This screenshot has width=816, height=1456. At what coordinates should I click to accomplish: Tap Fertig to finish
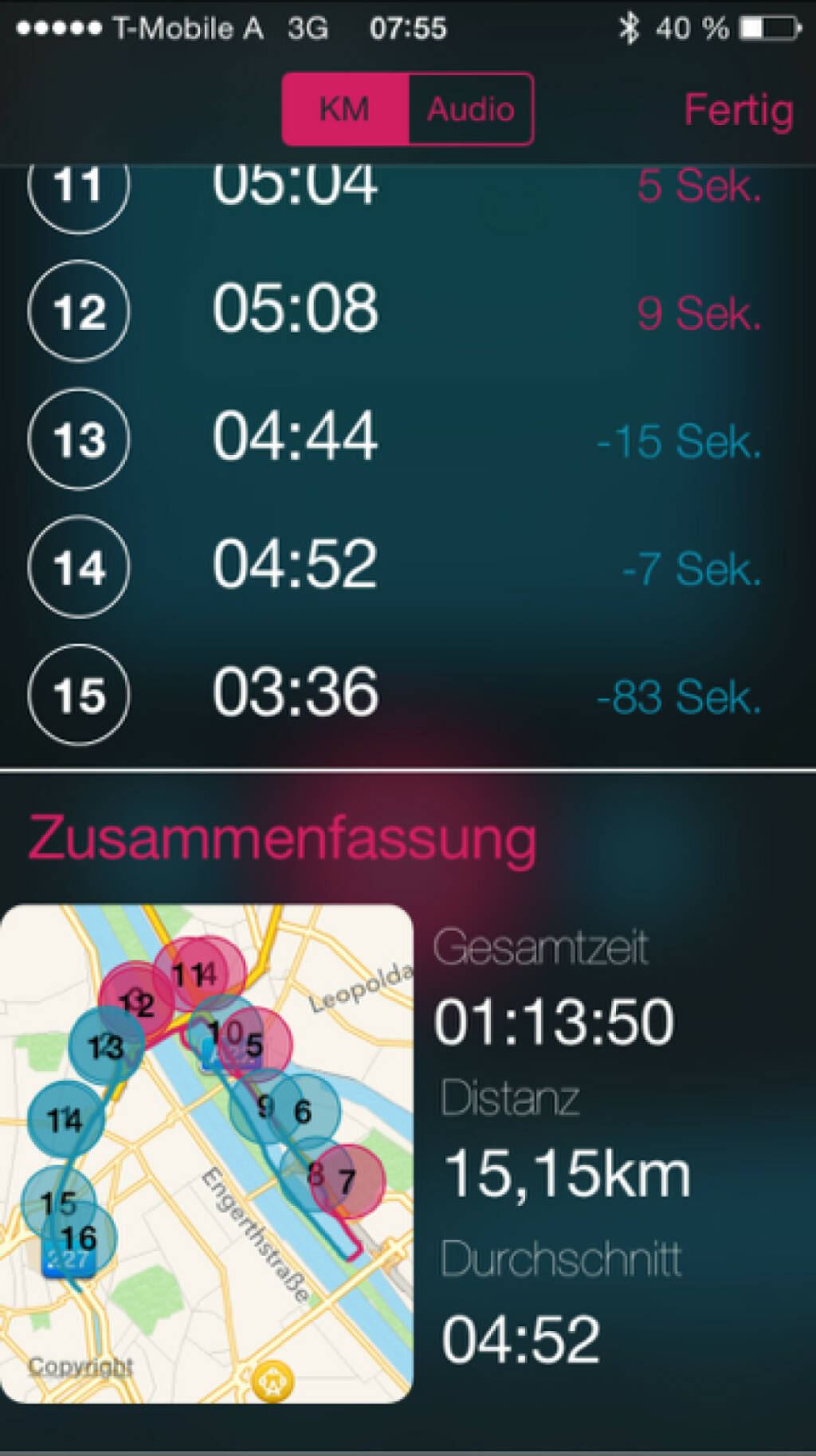(738, 110)
